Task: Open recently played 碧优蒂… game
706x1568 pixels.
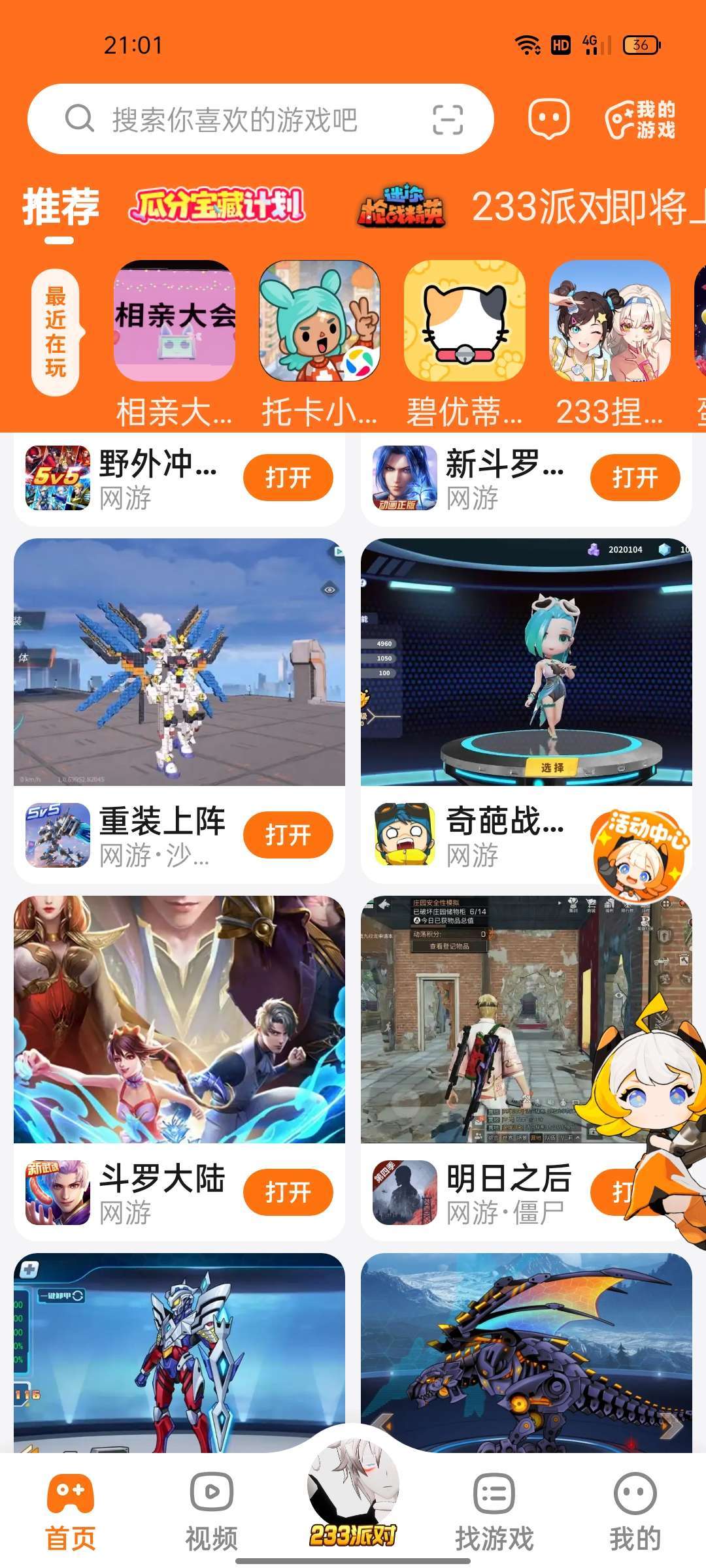Action: (x=465, y=321)
